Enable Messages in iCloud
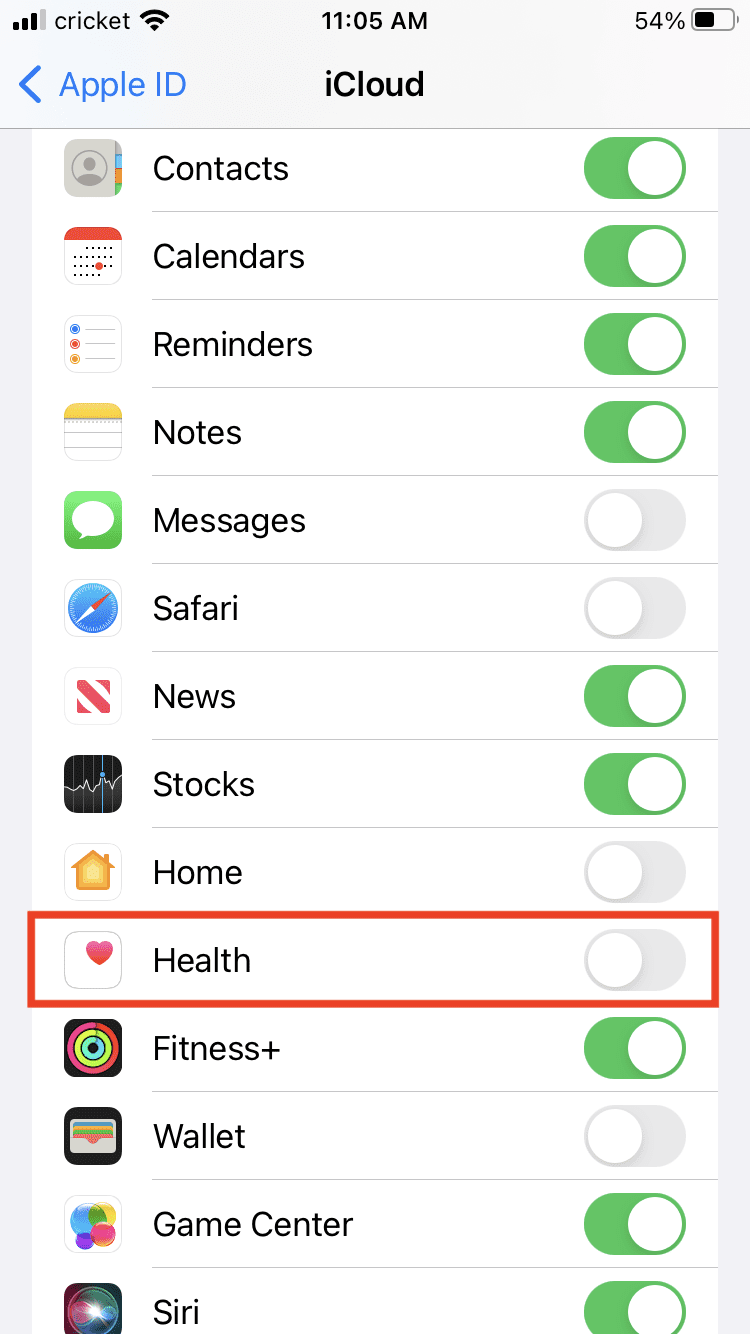This screenshot has height=1334, width=750. point(635,520)
